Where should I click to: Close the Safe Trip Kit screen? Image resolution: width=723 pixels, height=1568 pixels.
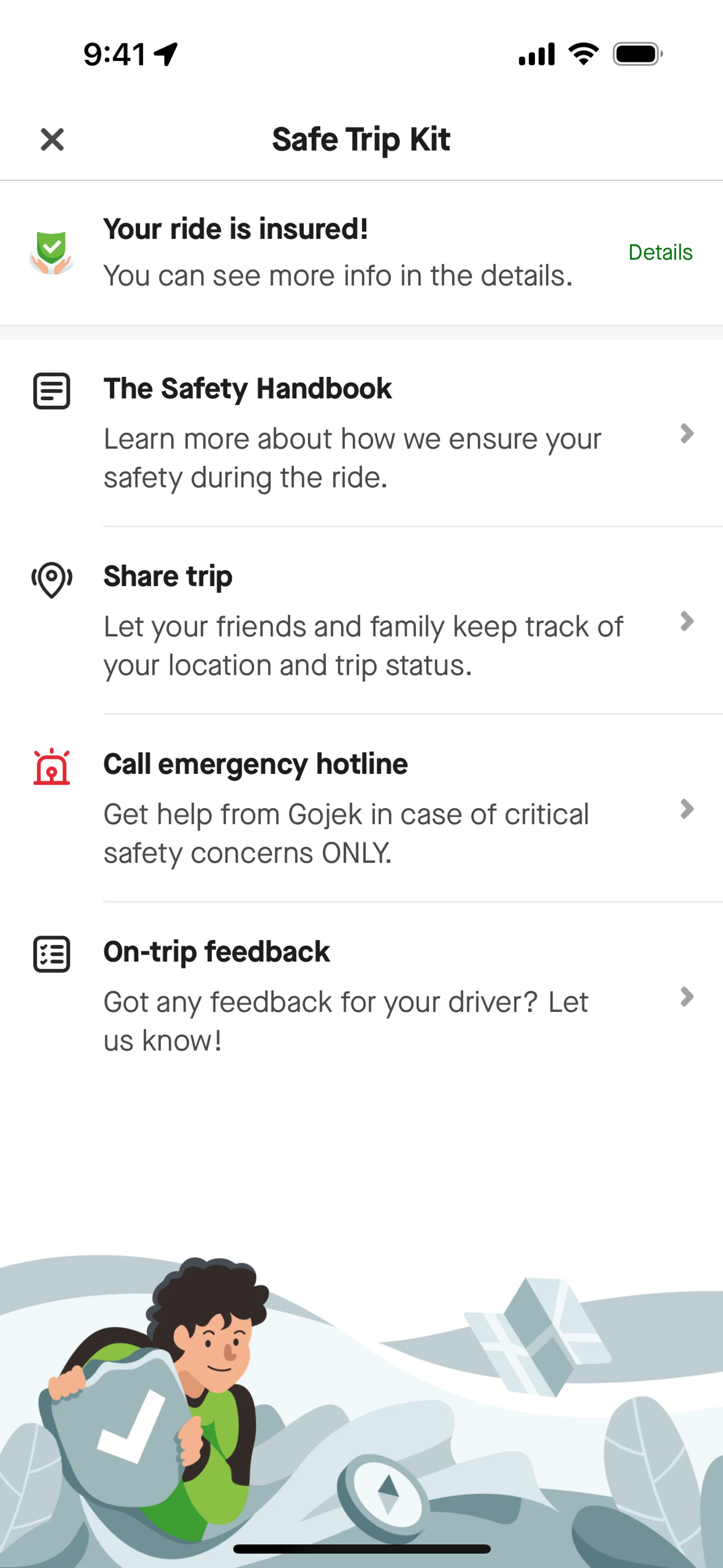[52, 139]
